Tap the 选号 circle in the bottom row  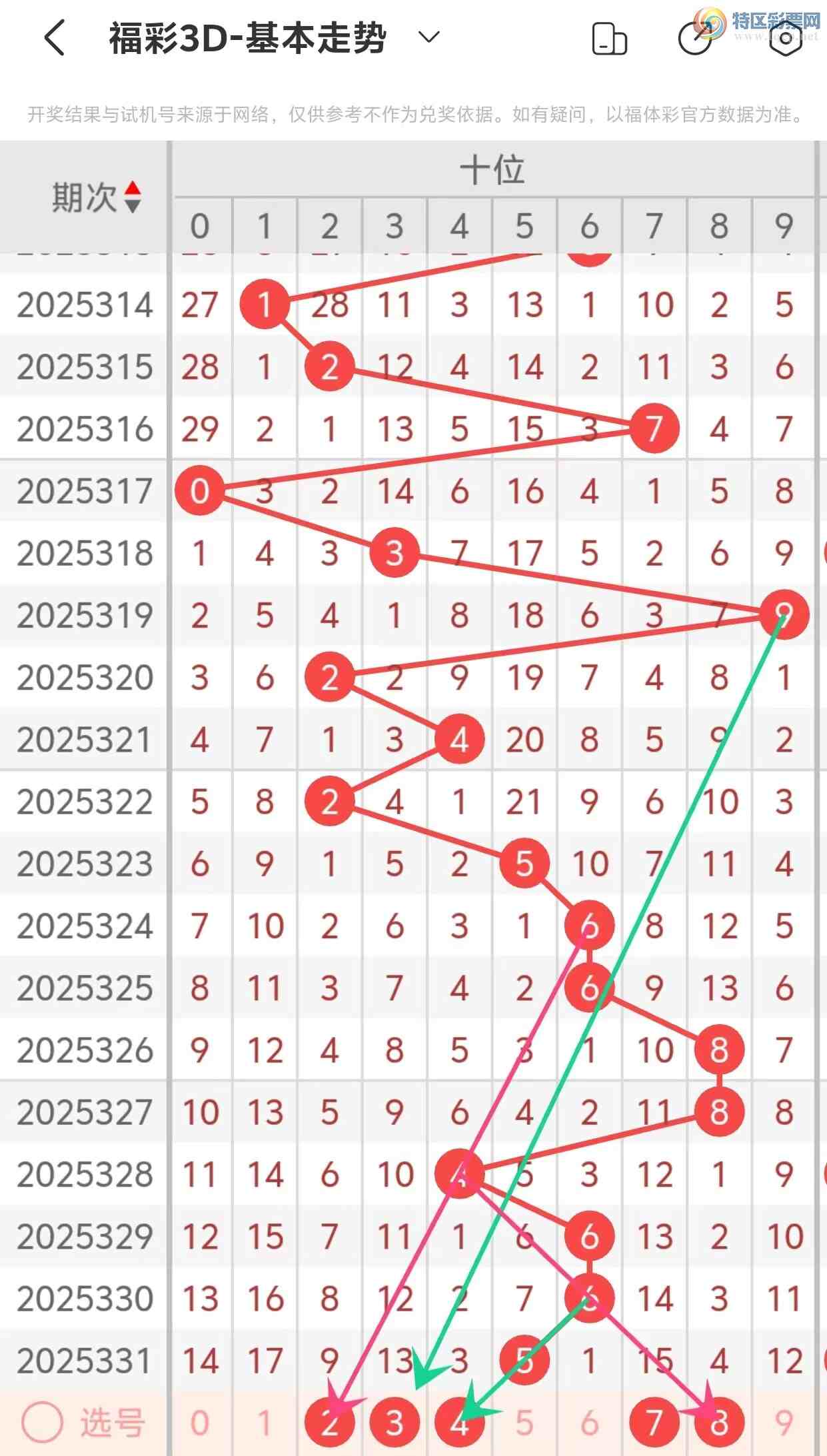click(x=43, y=1423)
